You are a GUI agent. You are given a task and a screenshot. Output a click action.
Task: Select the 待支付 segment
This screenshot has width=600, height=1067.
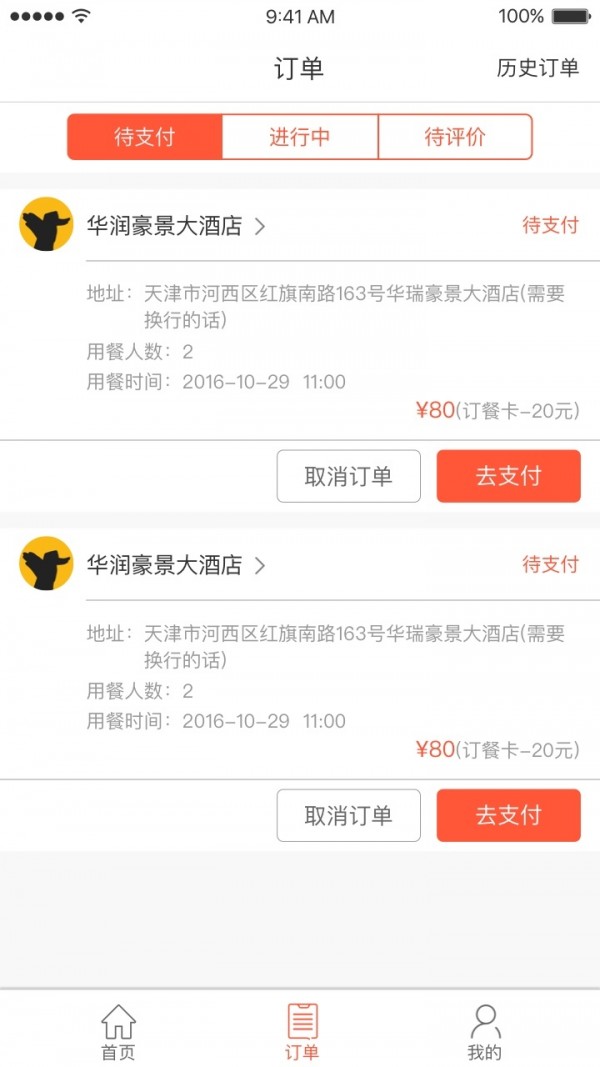[x=144, y=137]
